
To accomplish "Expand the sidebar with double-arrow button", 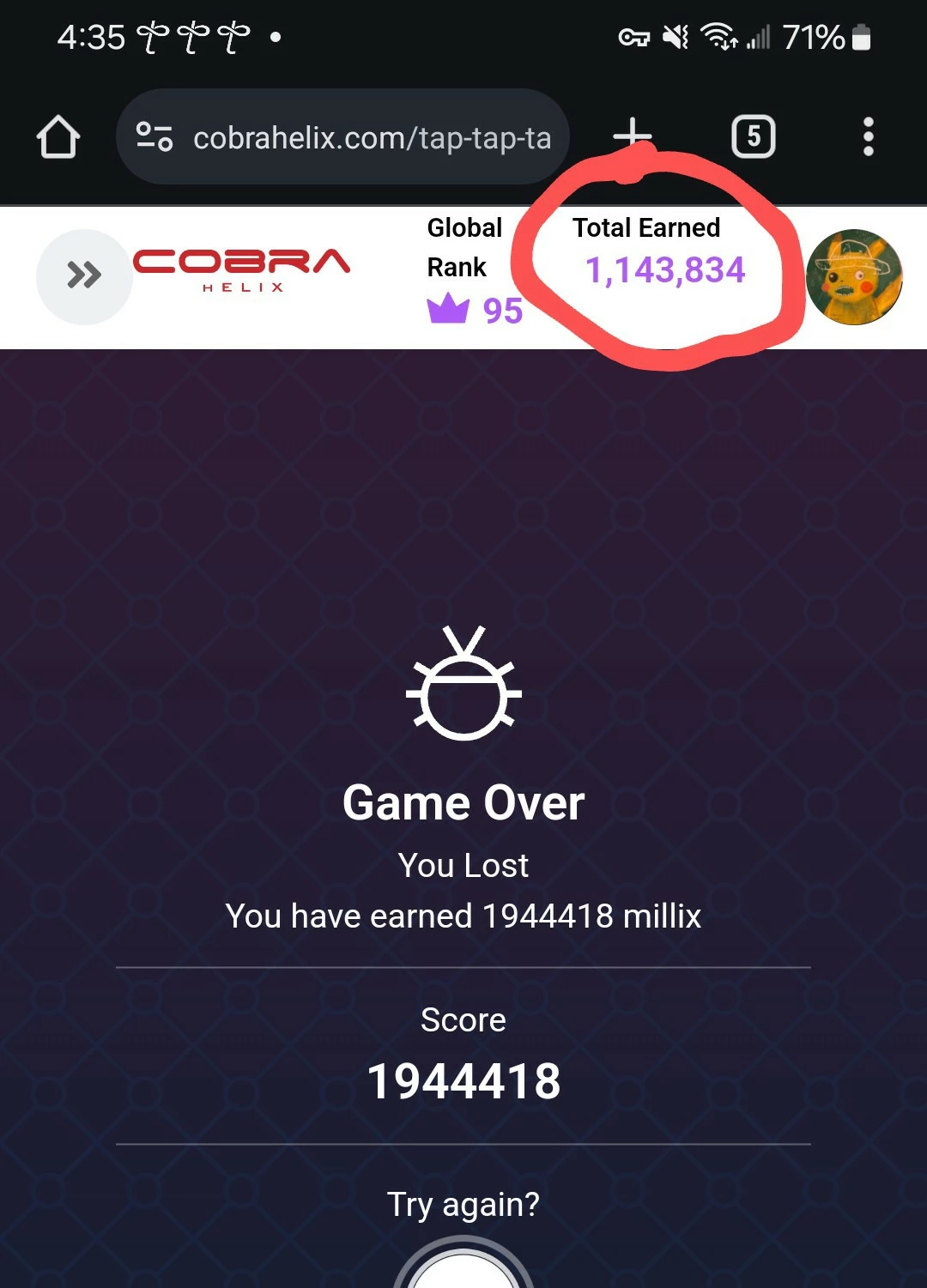I will pyautogui.click(x=84, y=276).
